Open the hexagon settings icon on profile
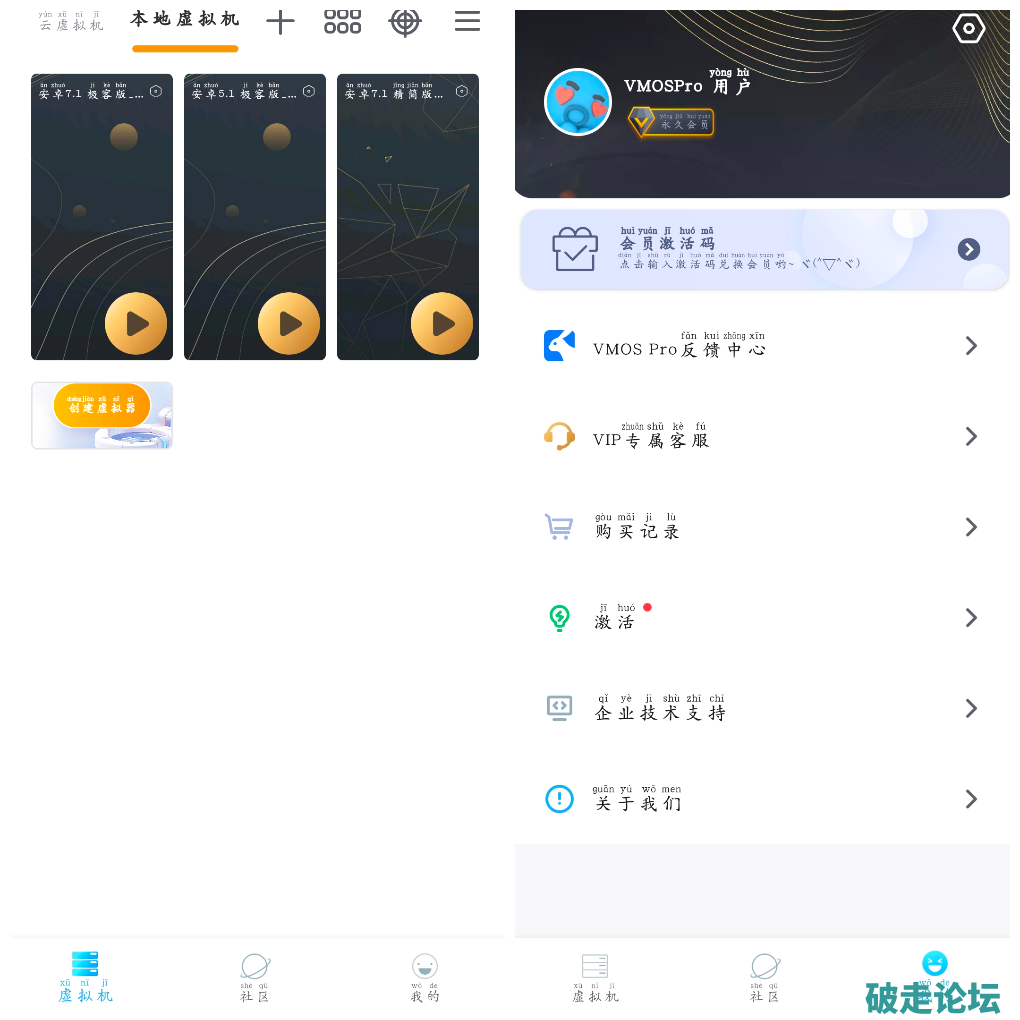The image size is (1020, 1020). (x=968, y=28)
